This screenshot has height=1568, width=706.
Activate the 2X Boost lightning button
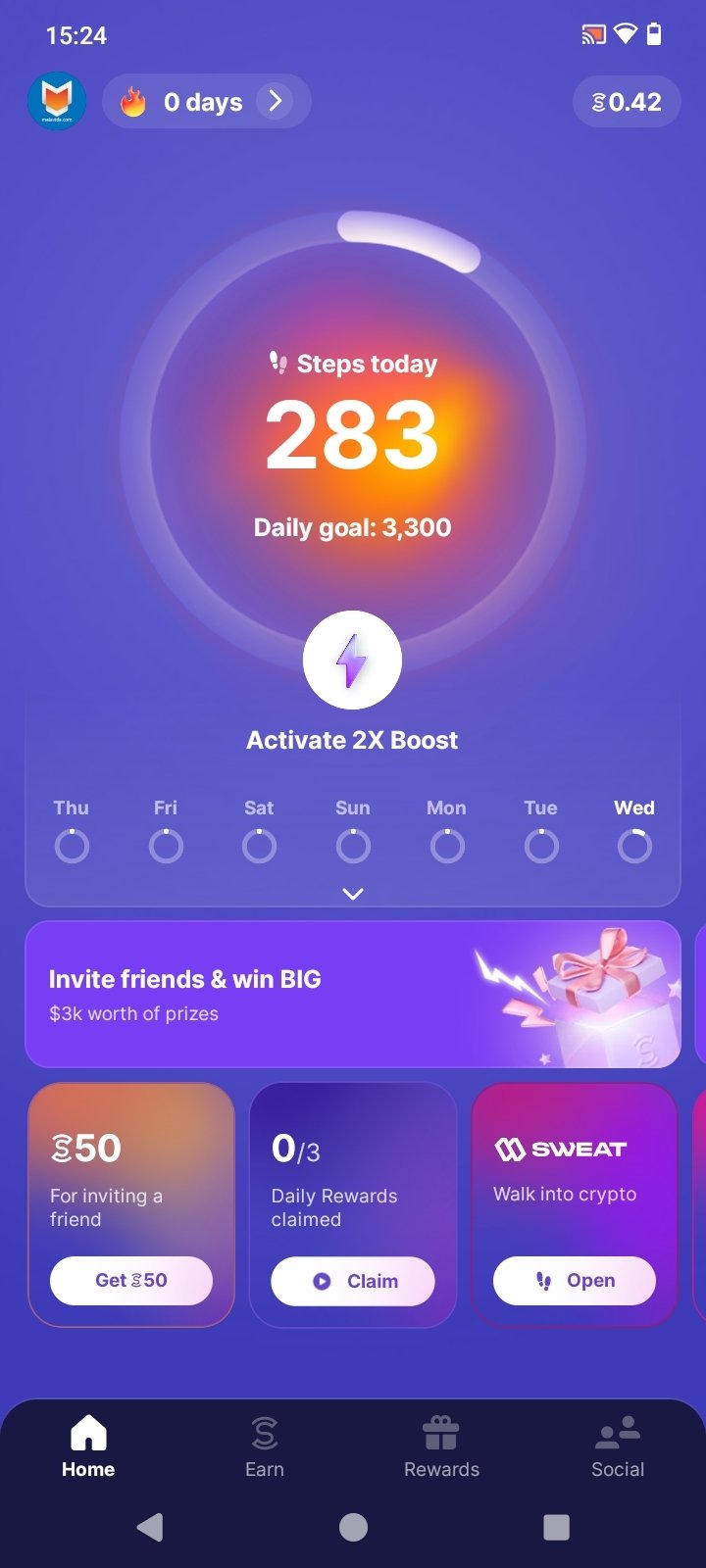pyautogui.click(x=352, y=661)
